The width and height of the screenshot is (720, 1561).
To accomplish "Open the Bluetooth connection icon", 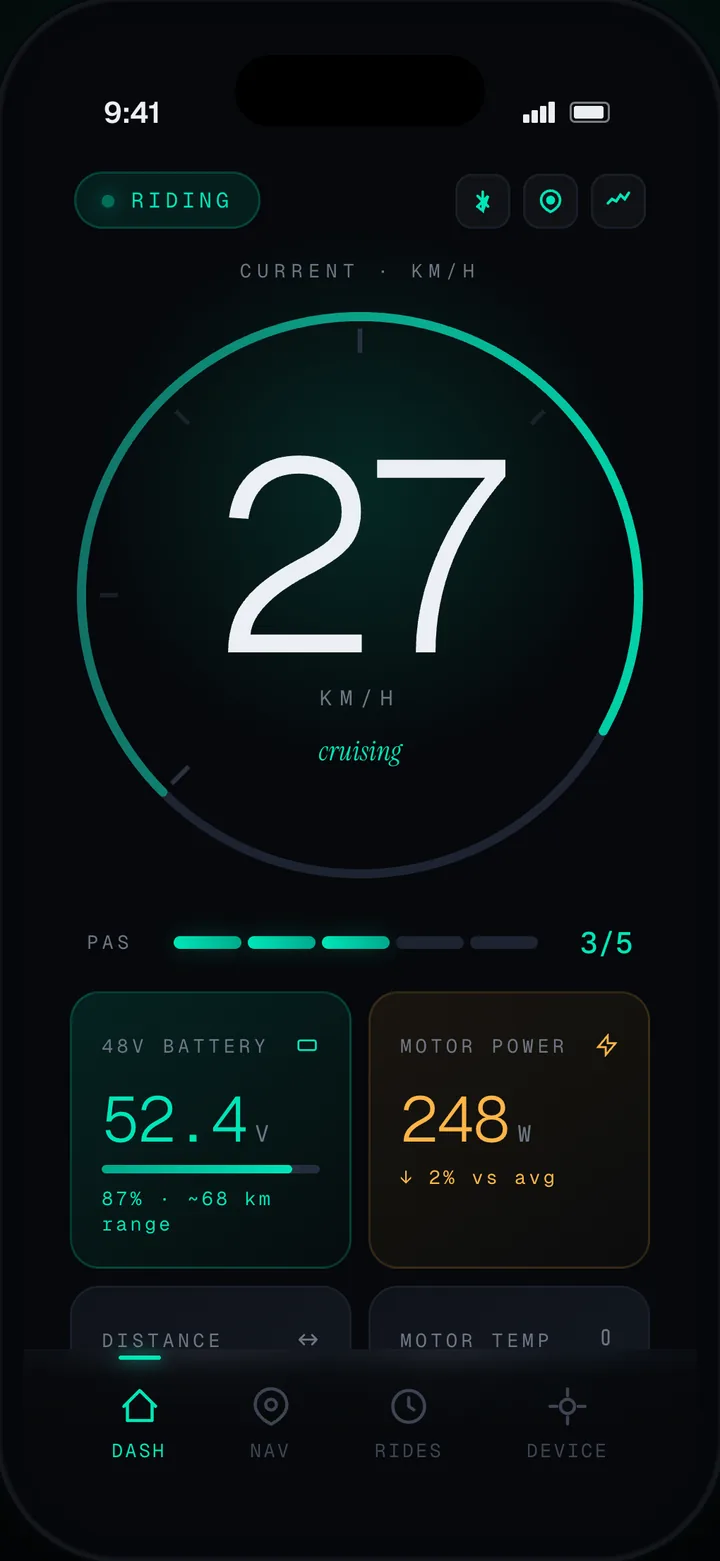I will point(483,201).
